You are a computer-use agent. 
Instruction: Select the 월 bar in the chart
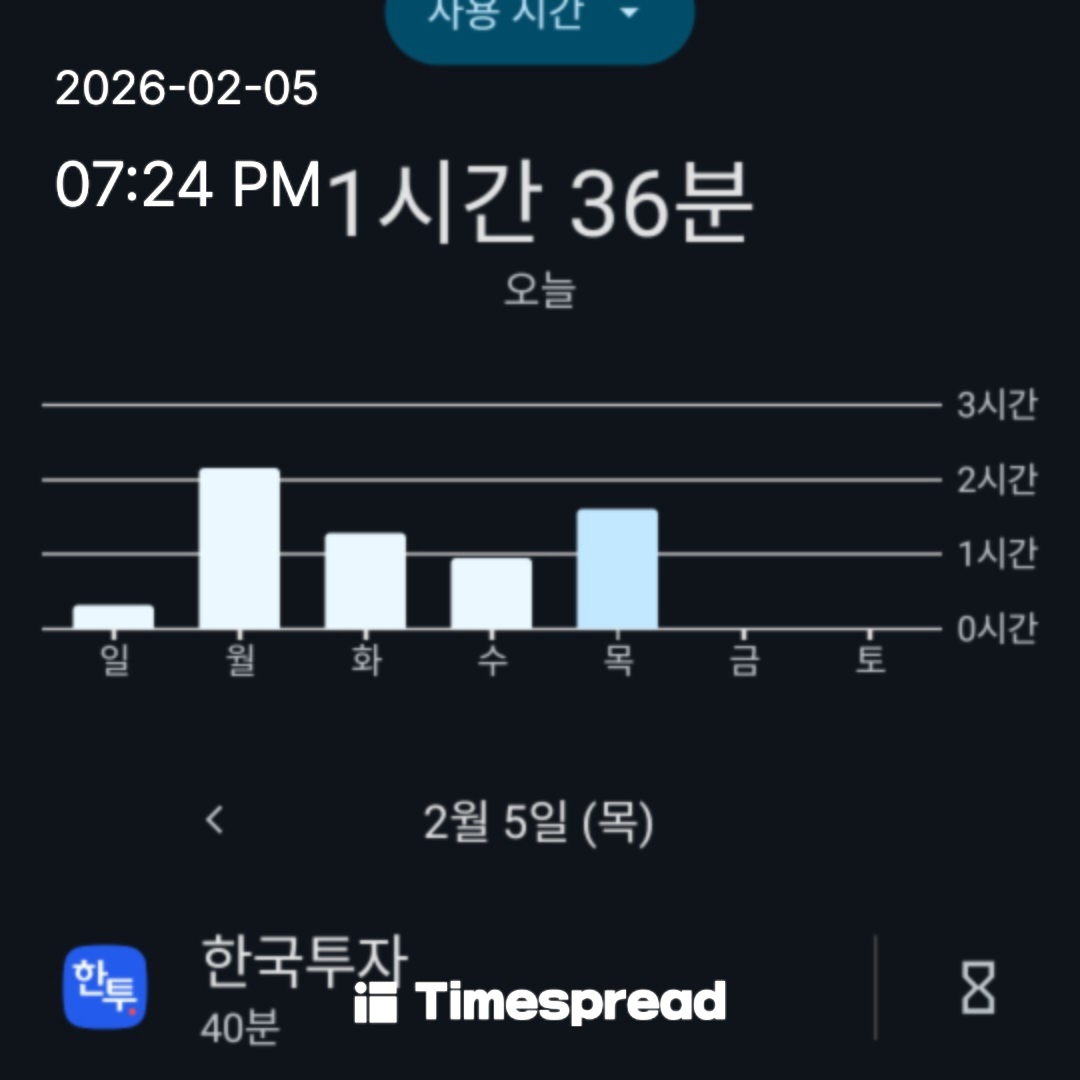point(239,549)
